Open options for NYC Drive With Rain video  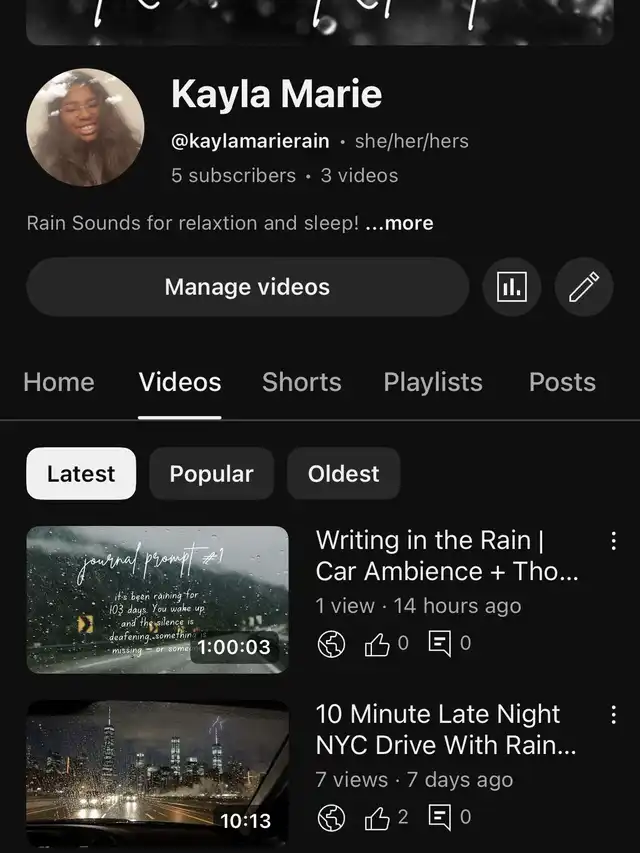pyautogui.click(x=613, y=715)
